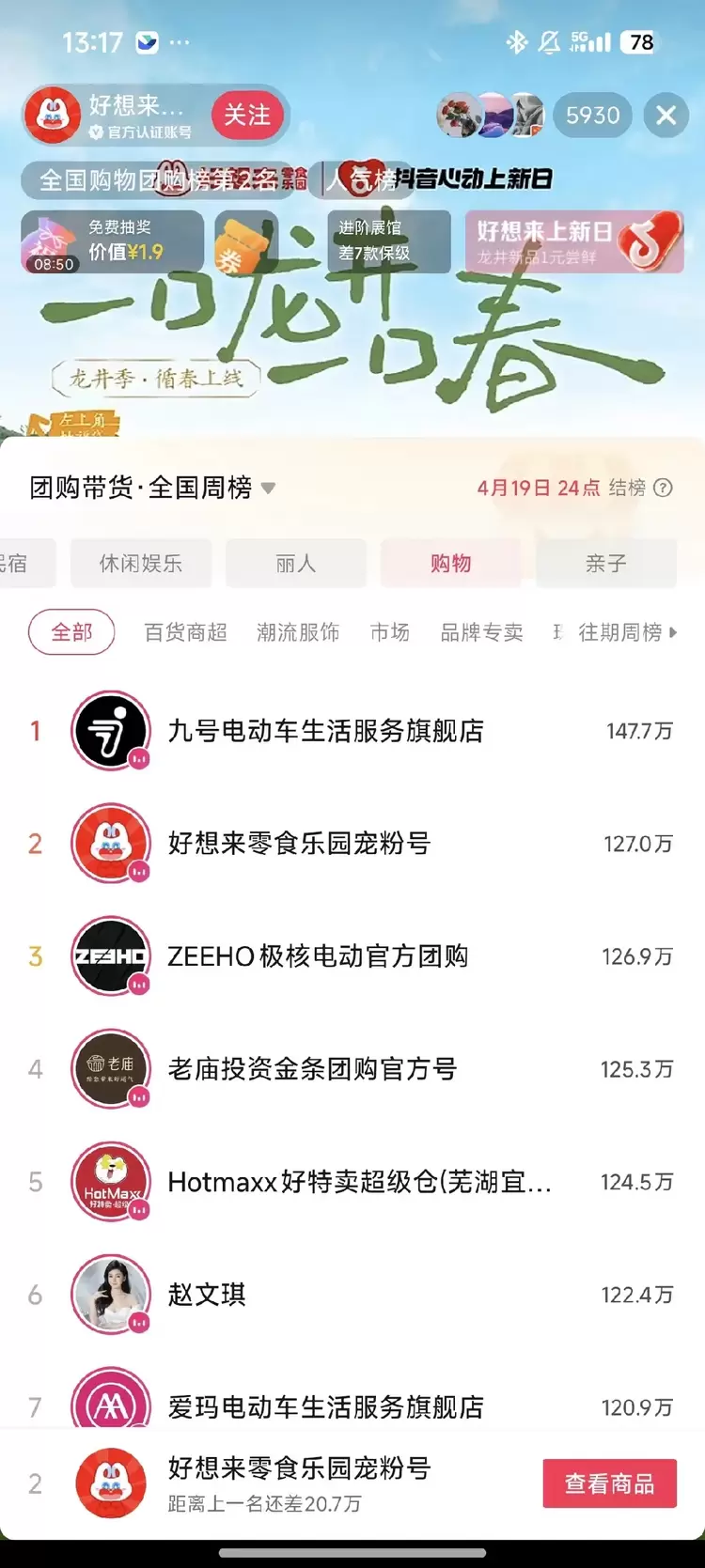The image size is (705, 1568).
Task: Open the Hotmaxx好特卖超级仓 entry
Action: pos(352,1182)
